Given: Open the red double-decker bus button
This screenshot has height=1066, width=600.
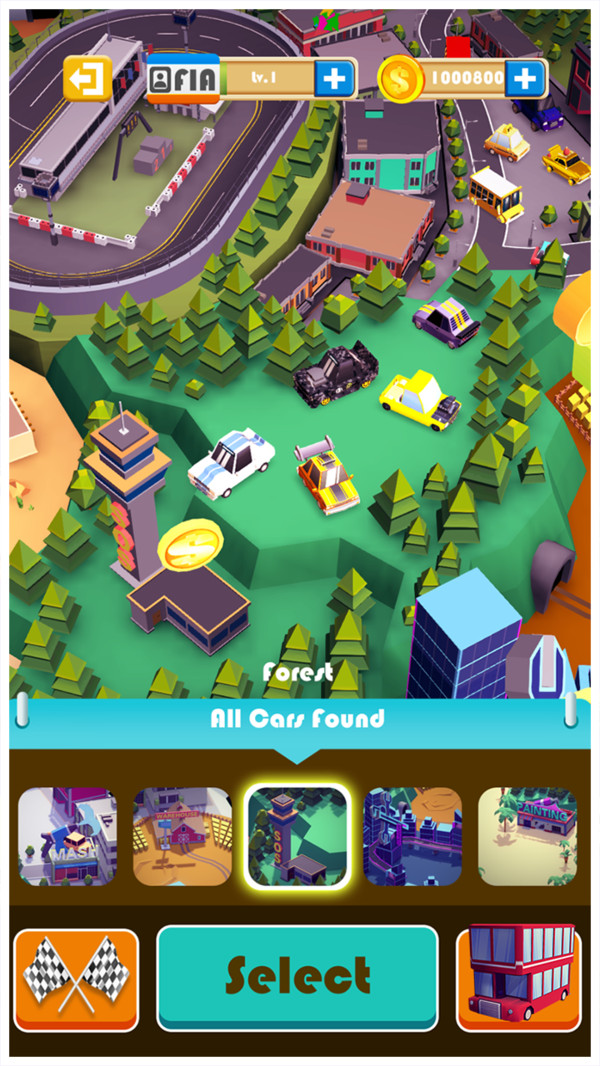Looking at the screenshot, I should [519, 980].
